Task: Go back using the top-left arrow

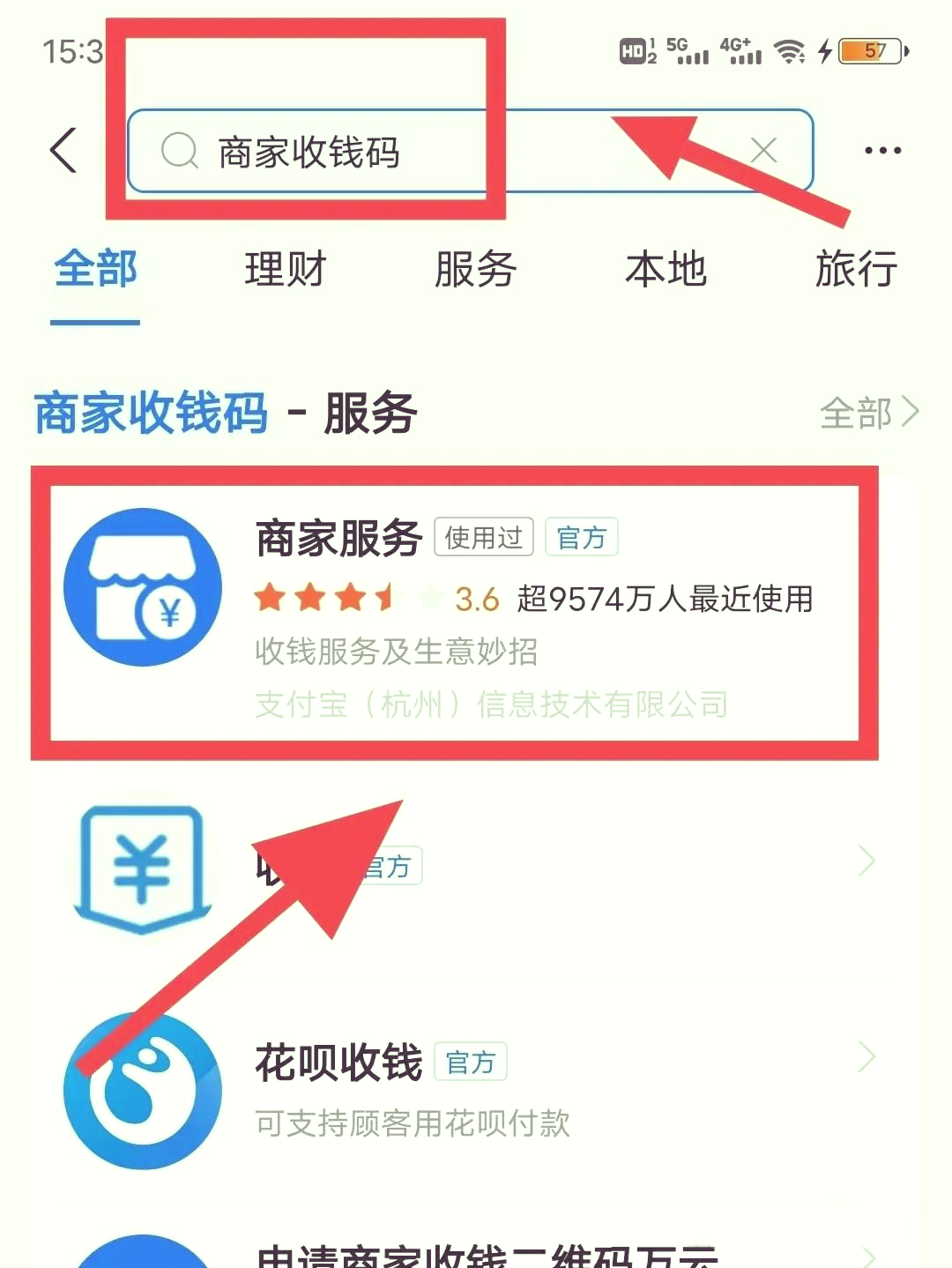Action: pos(63,151)
